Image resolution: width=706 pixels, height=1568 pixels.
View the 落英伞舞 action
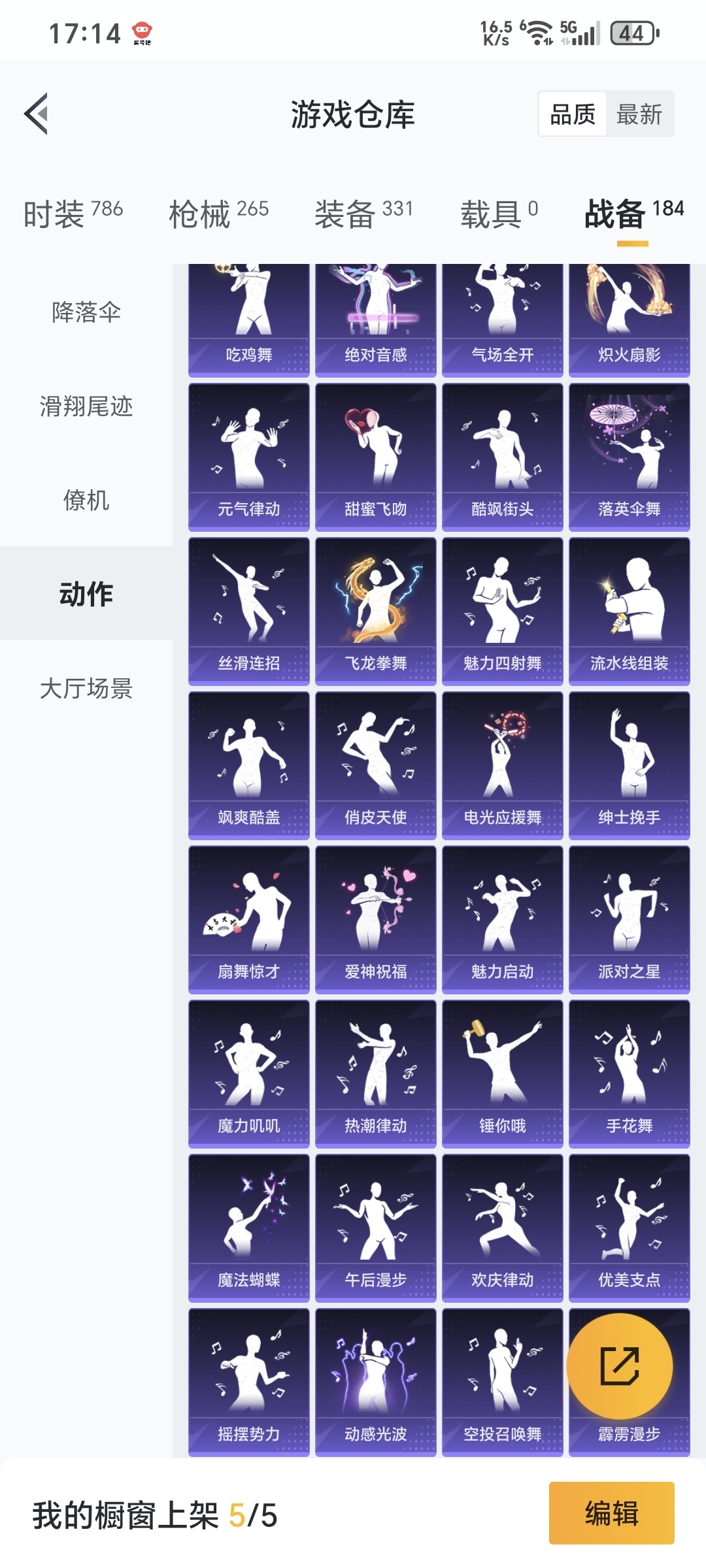point(630,457)
